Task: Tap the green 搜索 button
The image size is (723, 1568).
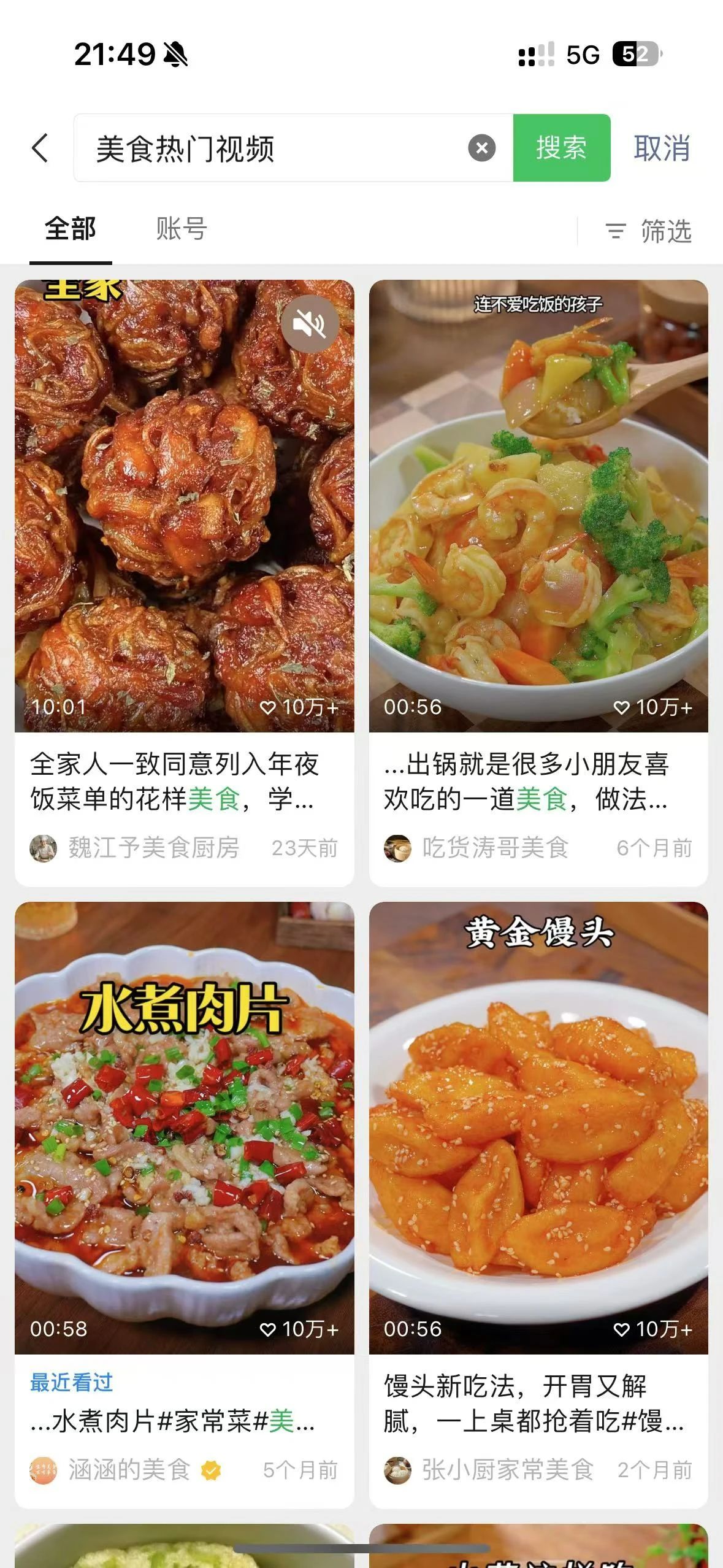Action: pos(561,148)
